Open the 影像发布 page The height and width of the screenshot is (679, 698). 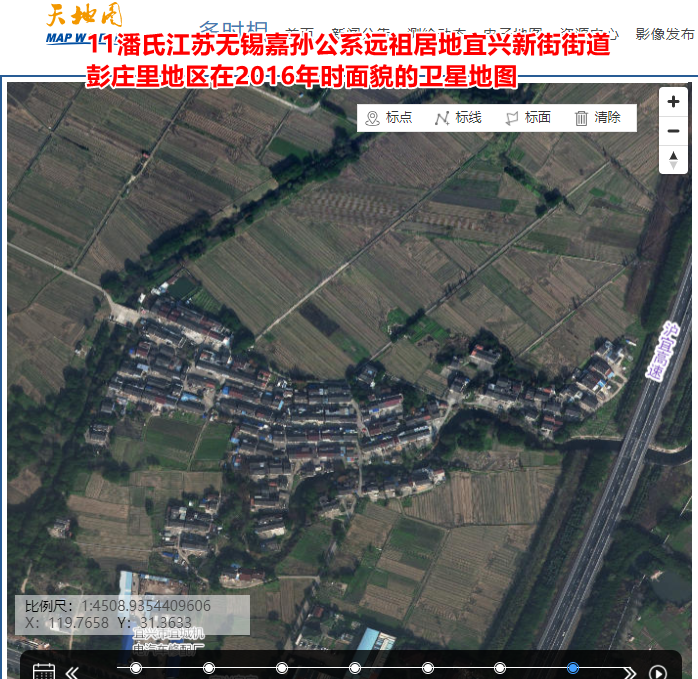[x=664, y=34]
